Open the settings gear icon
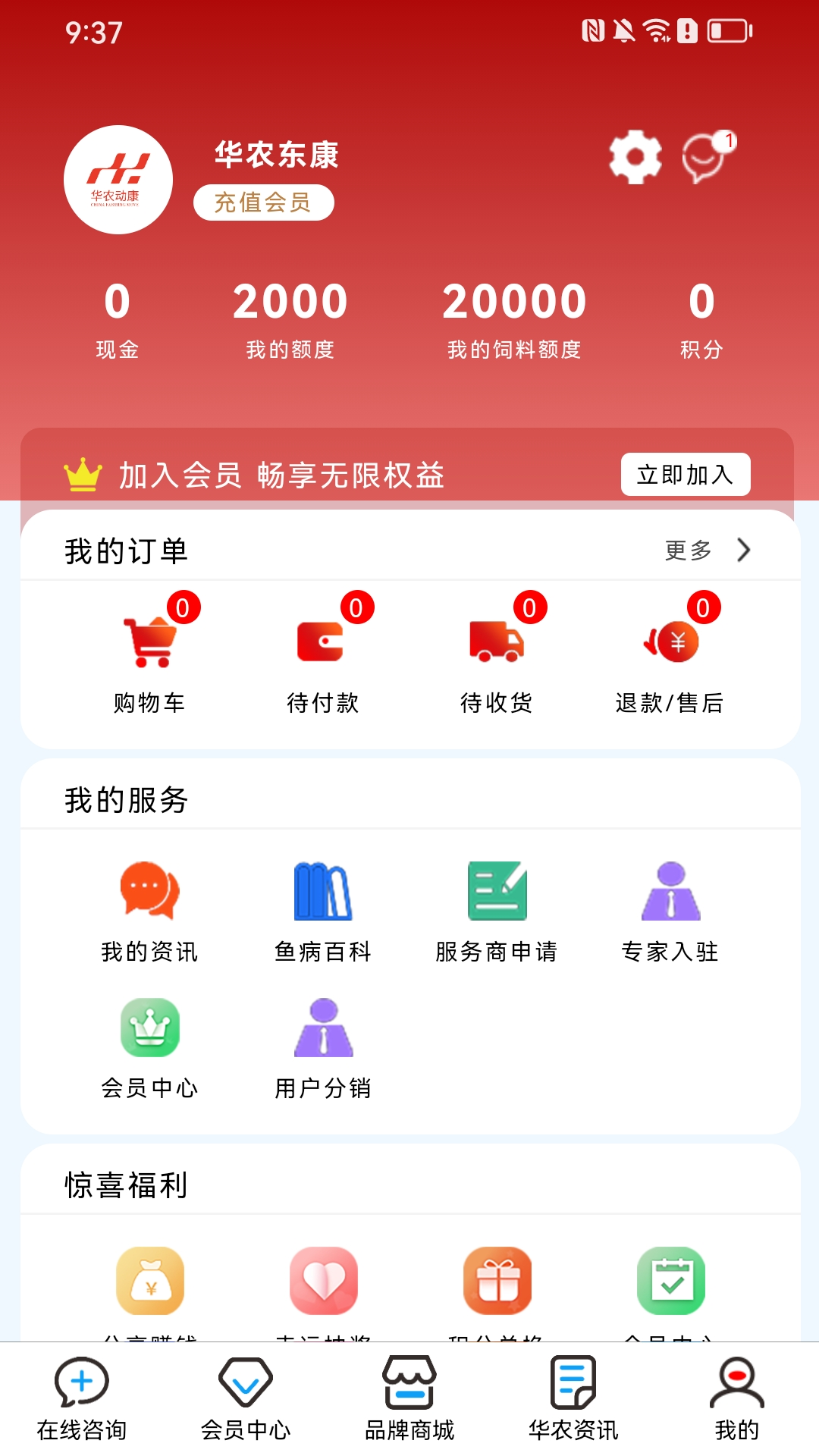 633,157
